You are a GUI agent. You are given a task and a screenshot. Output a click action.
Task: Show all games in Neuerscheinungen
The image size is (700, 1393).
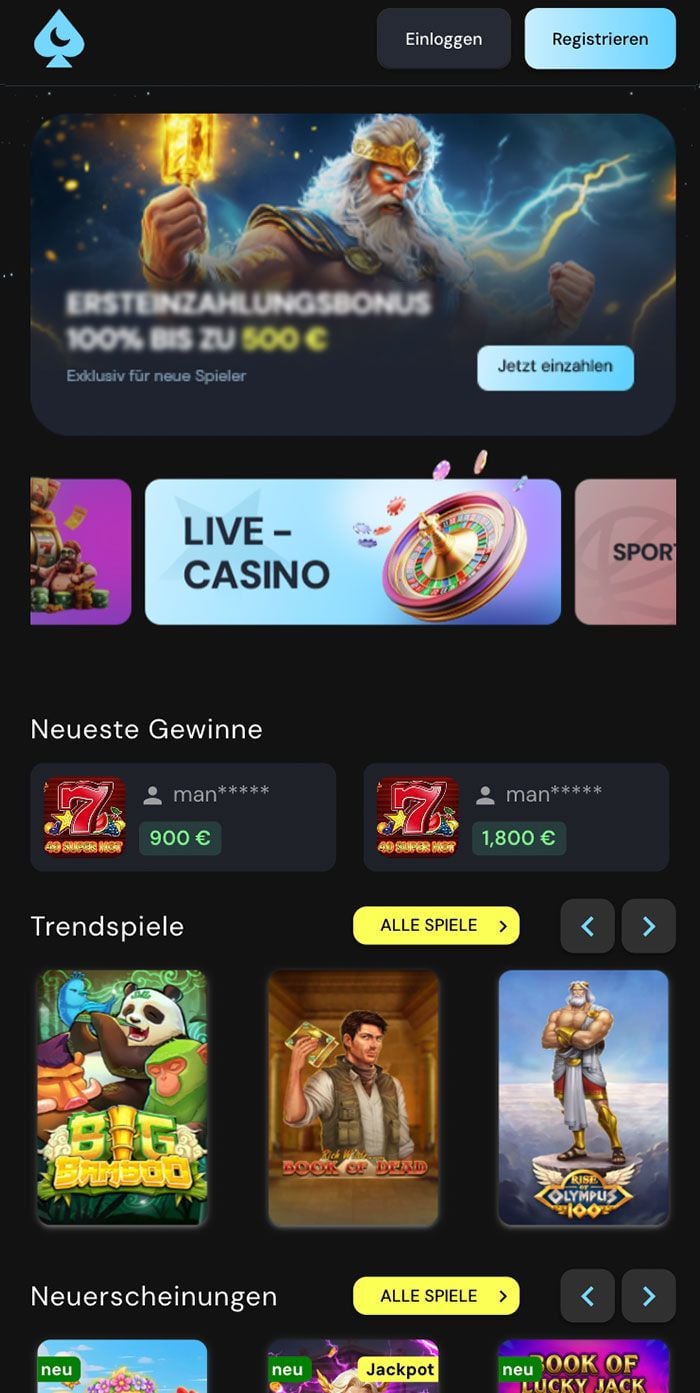click(x=436, y=1296)
